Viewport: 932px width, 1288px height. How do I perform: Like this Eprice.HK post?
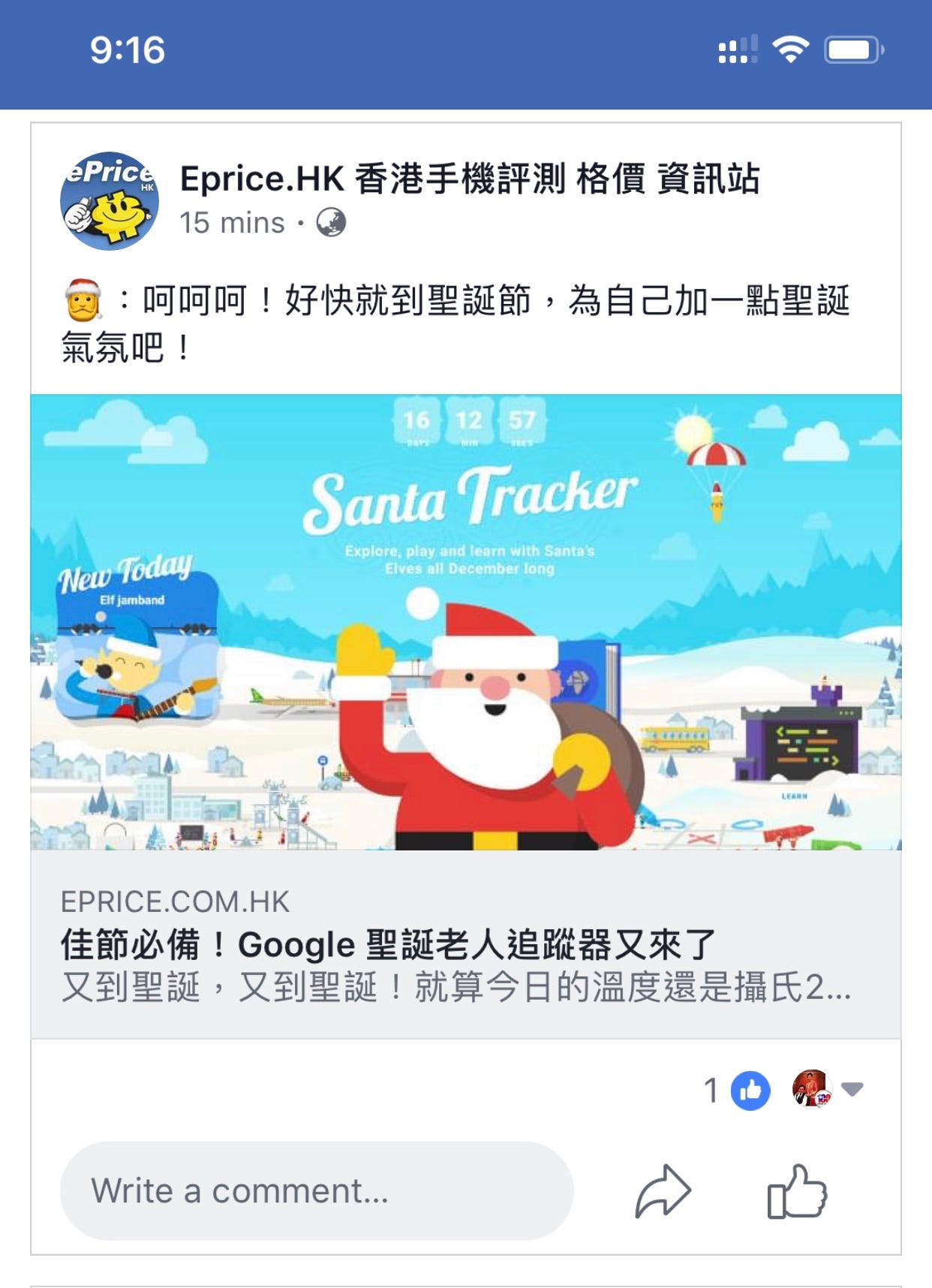click(x=797, y=1191)
